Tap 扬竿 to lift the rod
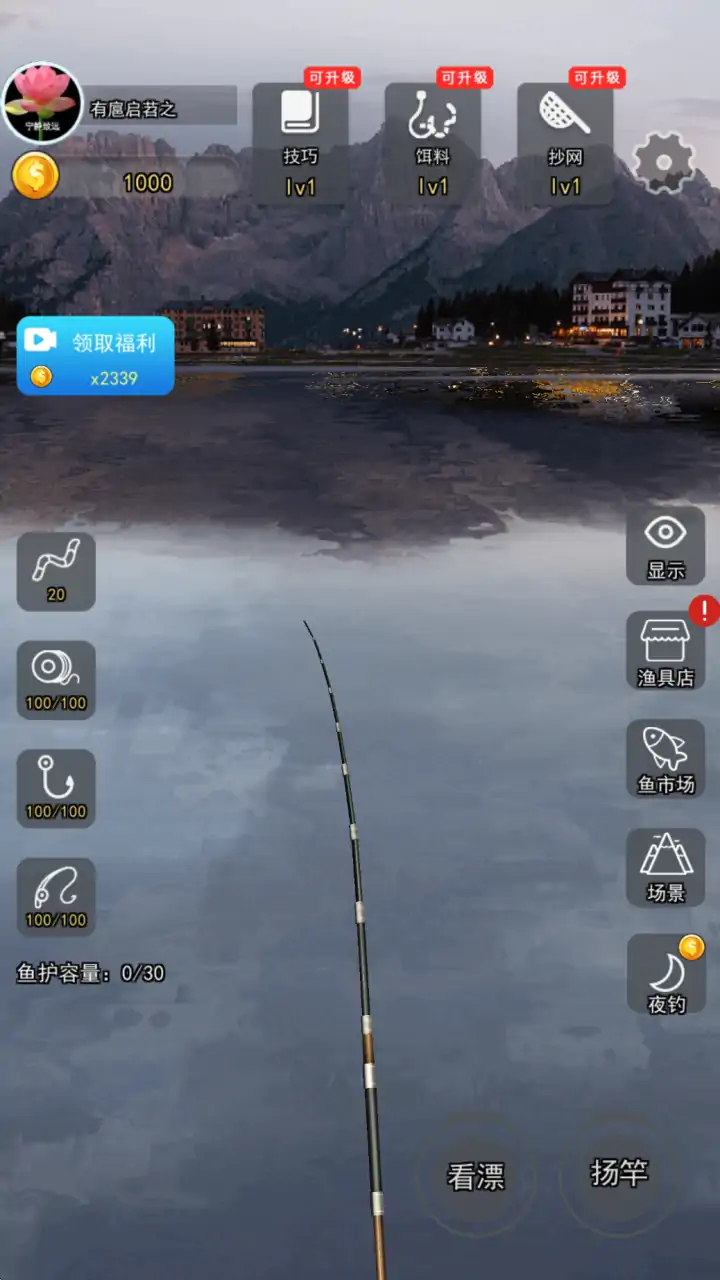The width and height of the screenshot is (720, 1280). 619,1174
